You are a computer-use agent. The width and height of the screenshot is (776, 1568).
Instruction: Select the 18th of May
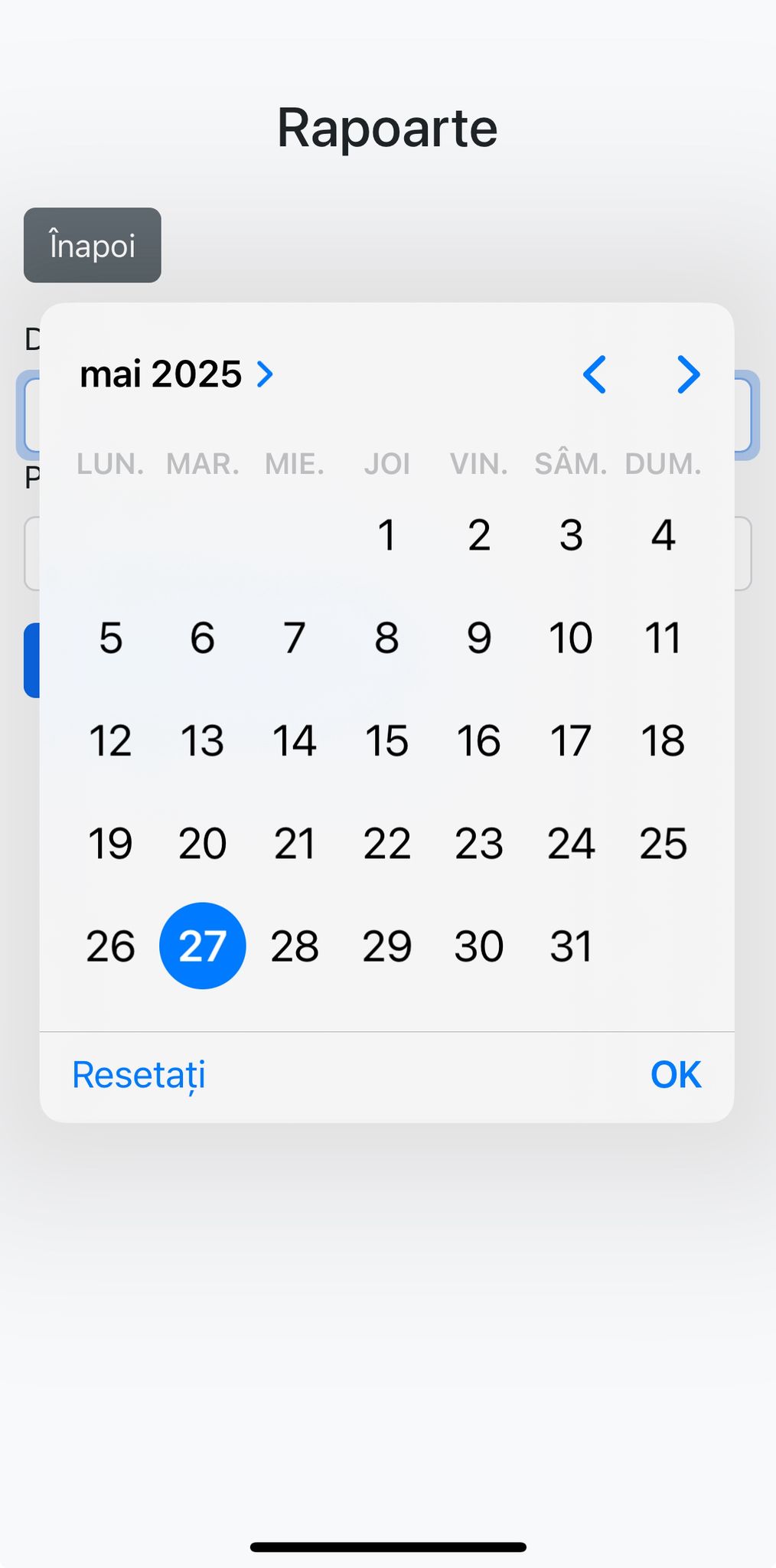(x=663, y=741)
